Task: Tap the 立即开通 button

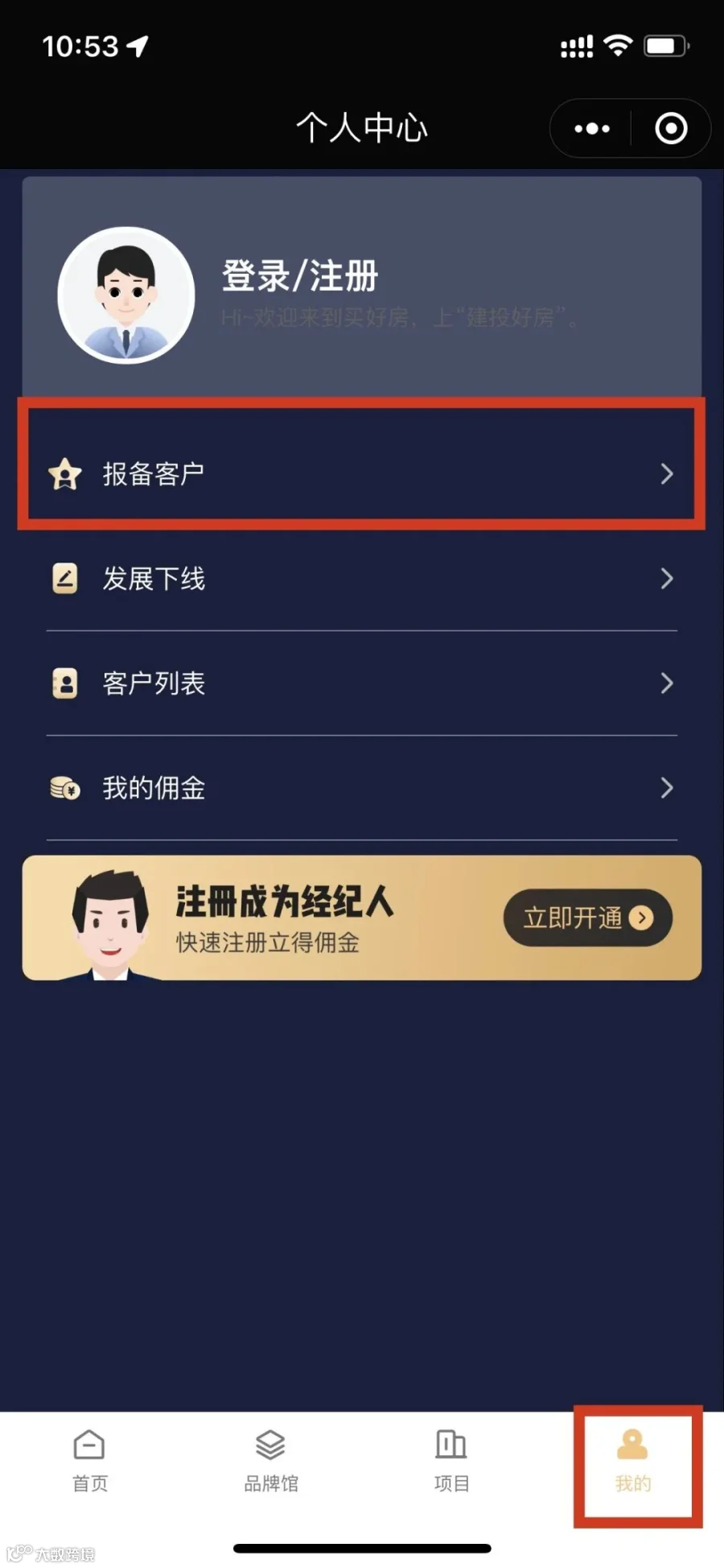Action: 588,918
